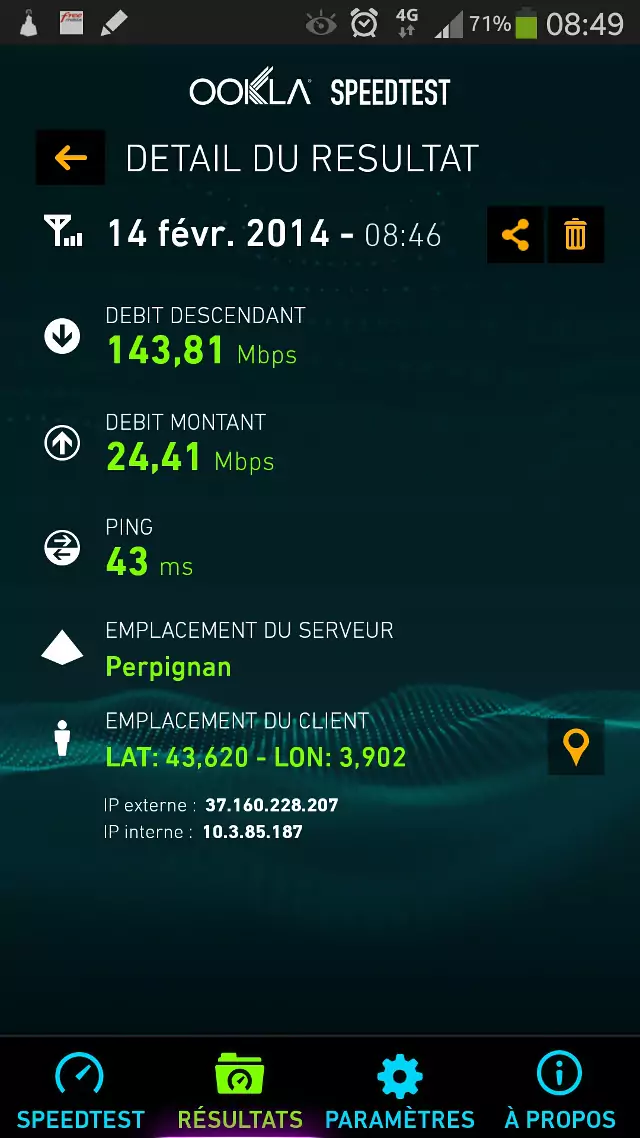Screen dimensions: 640x1138
Task: Switch to the Speedtest tab
Action: click(x=80, y=1089)
